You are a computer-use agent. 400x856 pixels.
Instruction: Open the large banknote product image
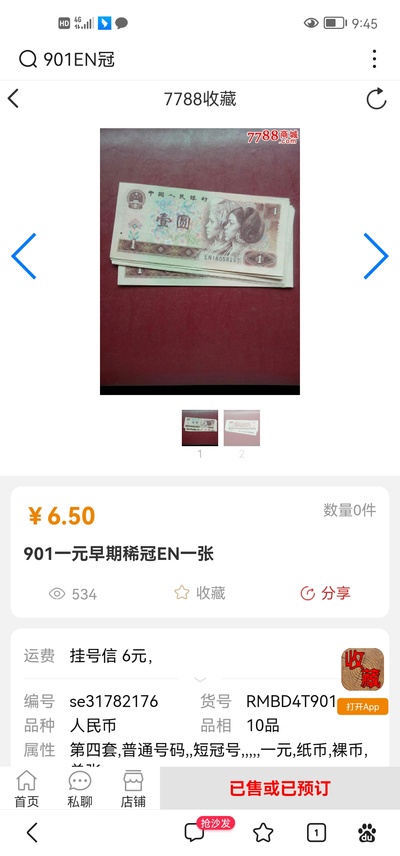[200, 261]
